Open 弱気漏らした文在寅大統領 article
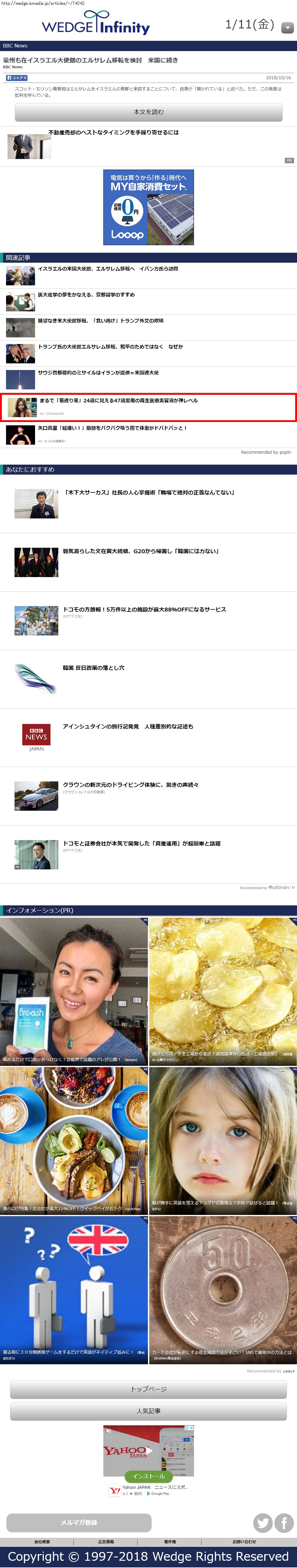 click(140, 551)
